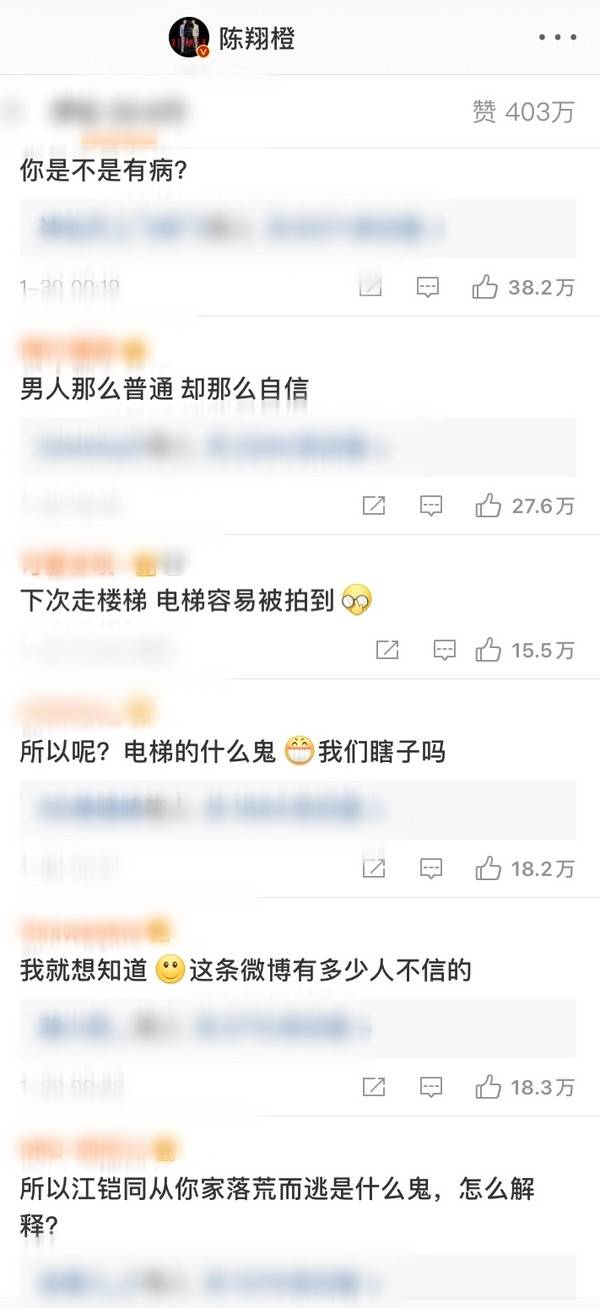Like the comment 你是不是有病?
Image resolution: width=600 pixels, height=1308 pixels.
[x=486, y=288]
